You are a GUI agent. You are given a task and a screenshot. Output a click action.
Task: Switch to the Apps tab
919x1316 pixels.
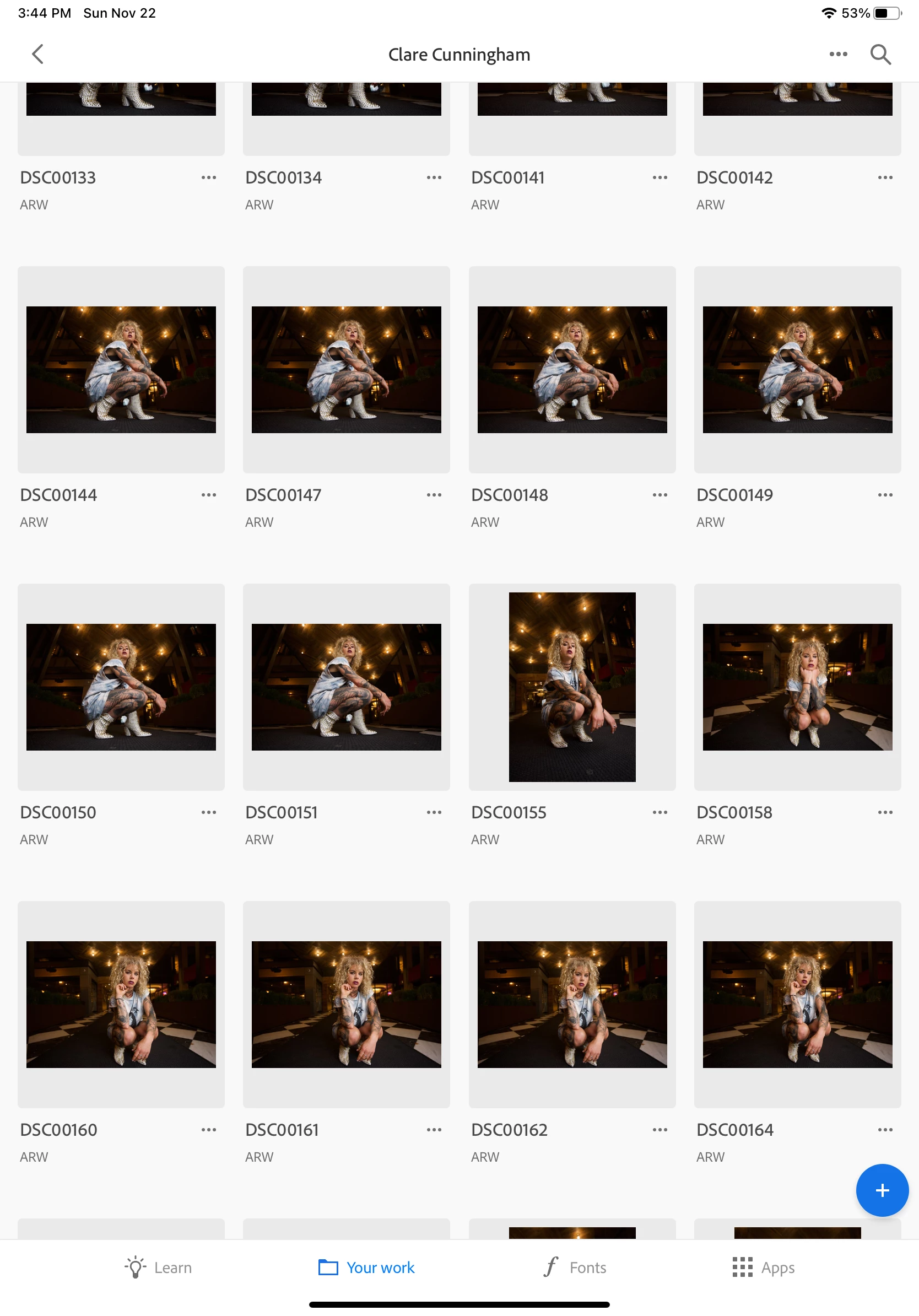pyautogui.click(x=763, y=1268)
